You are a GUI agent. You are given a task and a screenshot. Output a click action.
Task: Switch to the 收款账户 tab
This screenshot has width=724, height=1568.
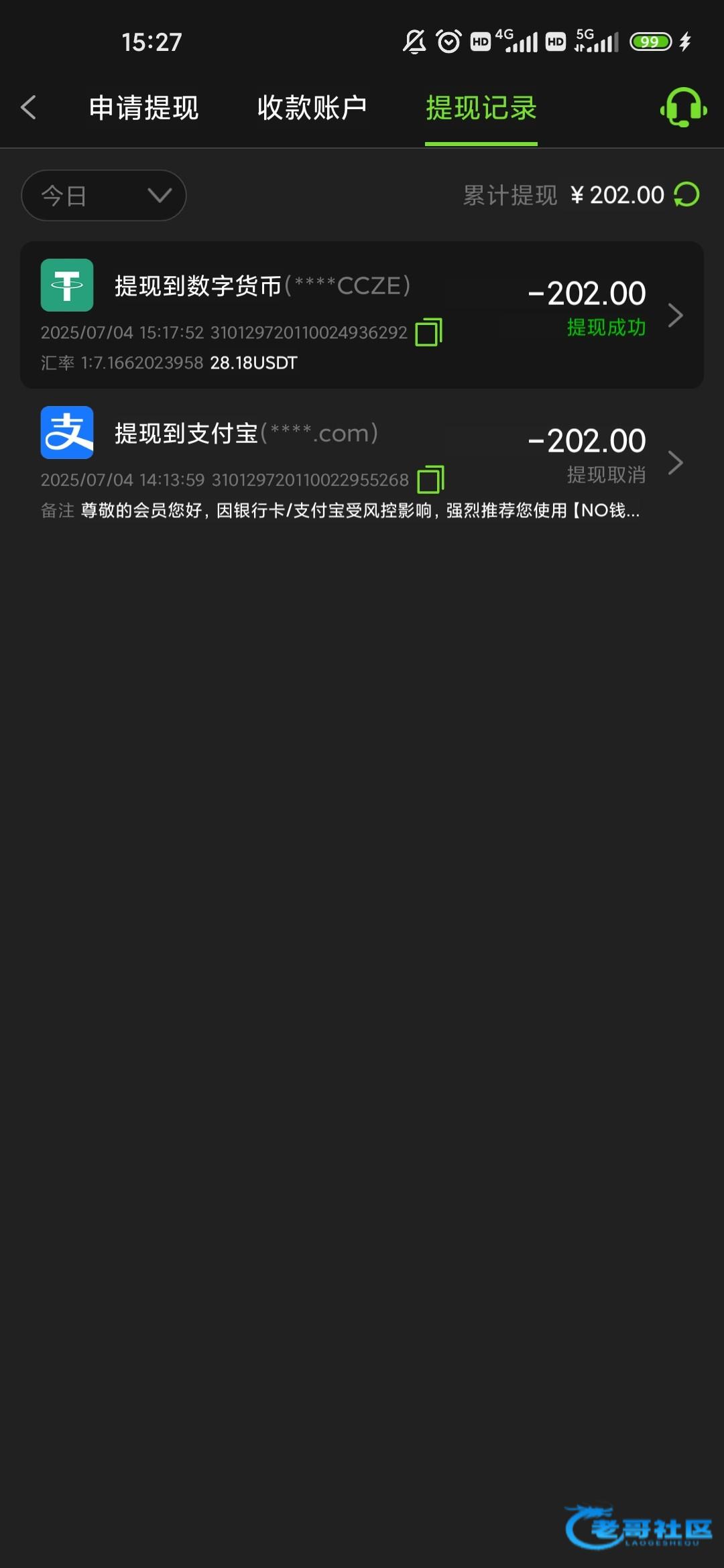click(312, 108)
